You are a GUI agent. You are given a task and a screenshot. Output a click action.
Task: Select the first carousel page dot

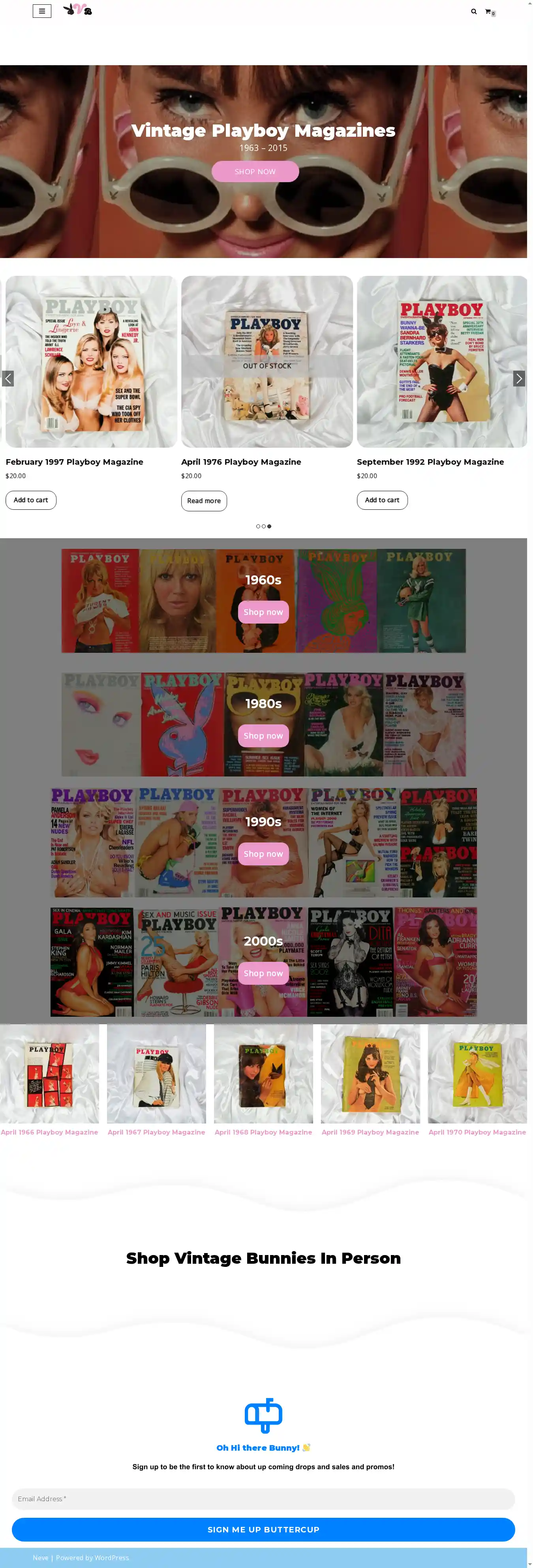pyautogui.click(x=258, y=526)
